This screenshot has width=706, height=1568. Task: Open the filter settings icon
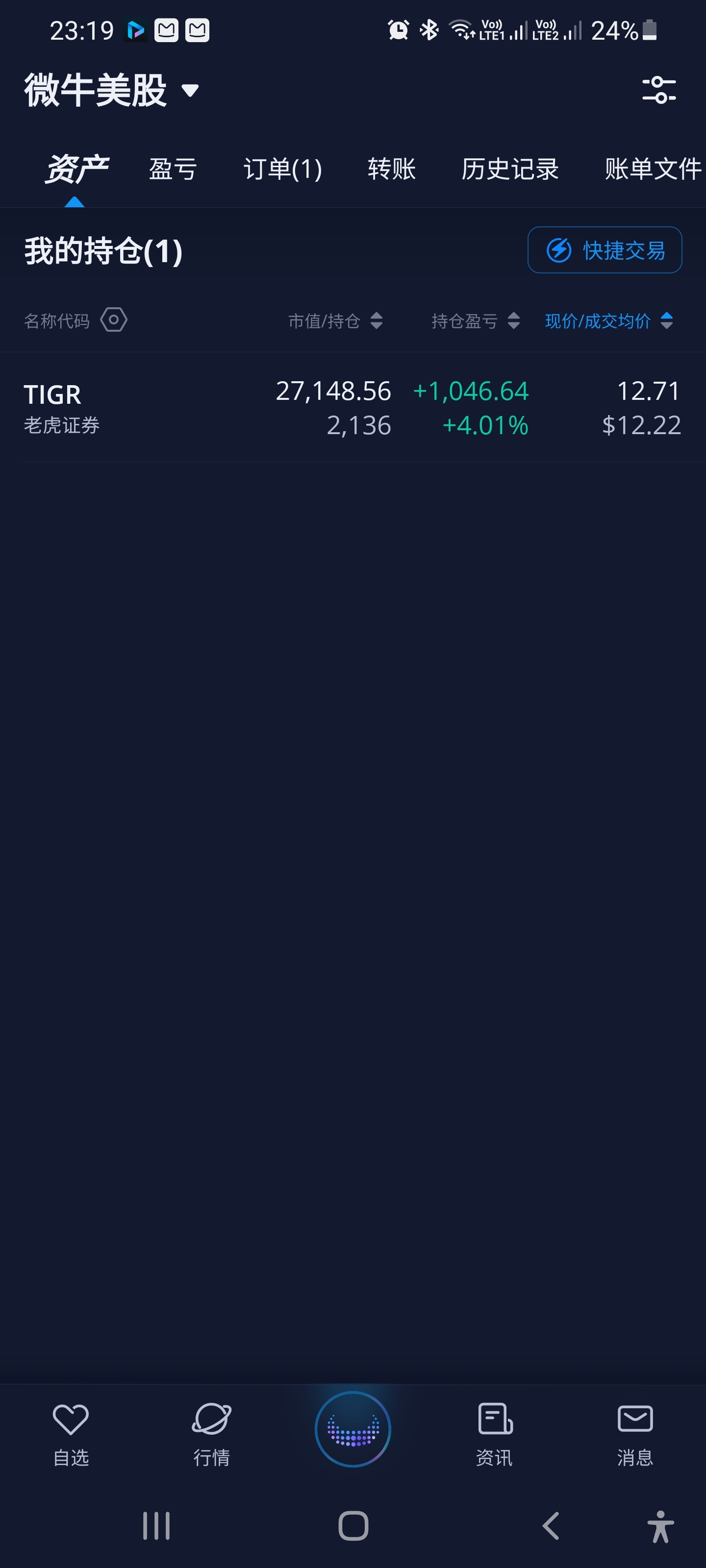tap(658, 90)
